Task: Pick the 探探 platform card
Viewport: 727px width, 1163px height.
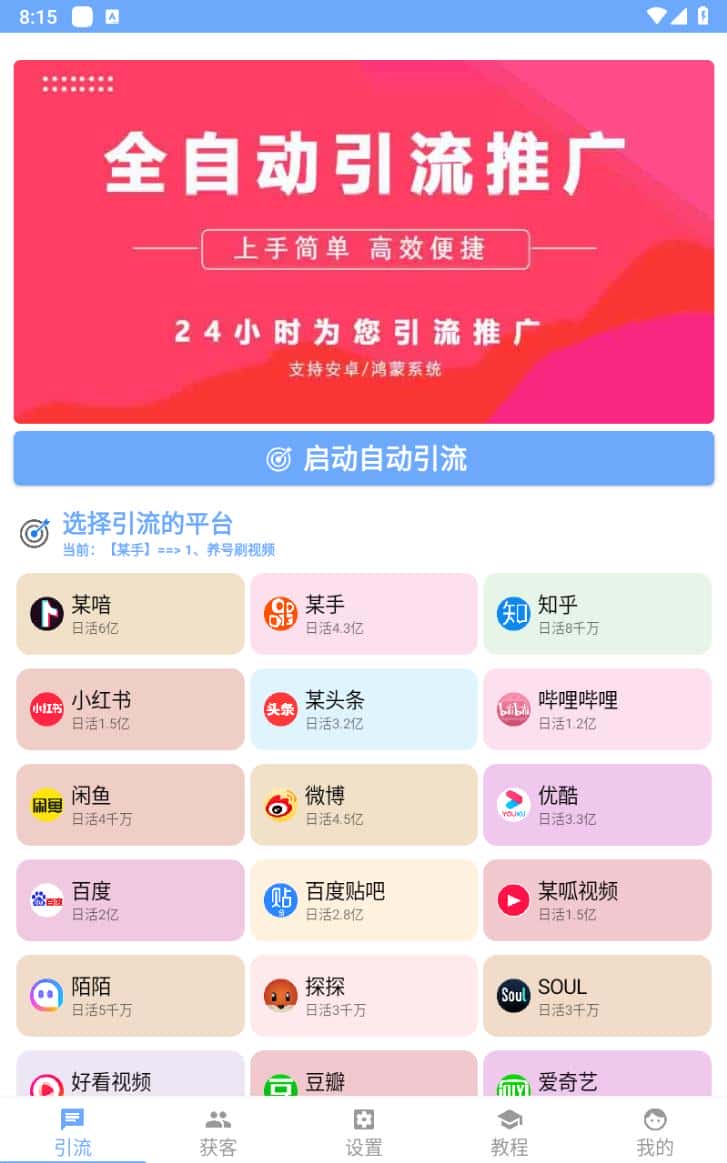Action: tap(364, 996)
